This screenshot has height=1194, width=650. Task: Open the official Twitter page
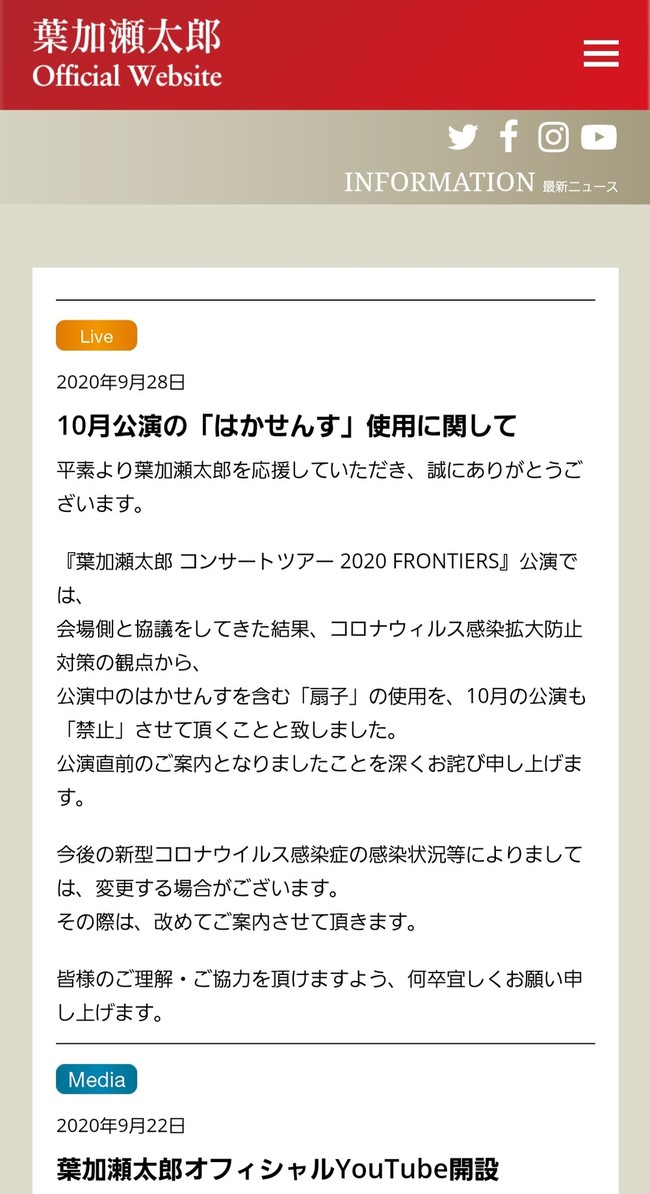[x=463, y=137]
